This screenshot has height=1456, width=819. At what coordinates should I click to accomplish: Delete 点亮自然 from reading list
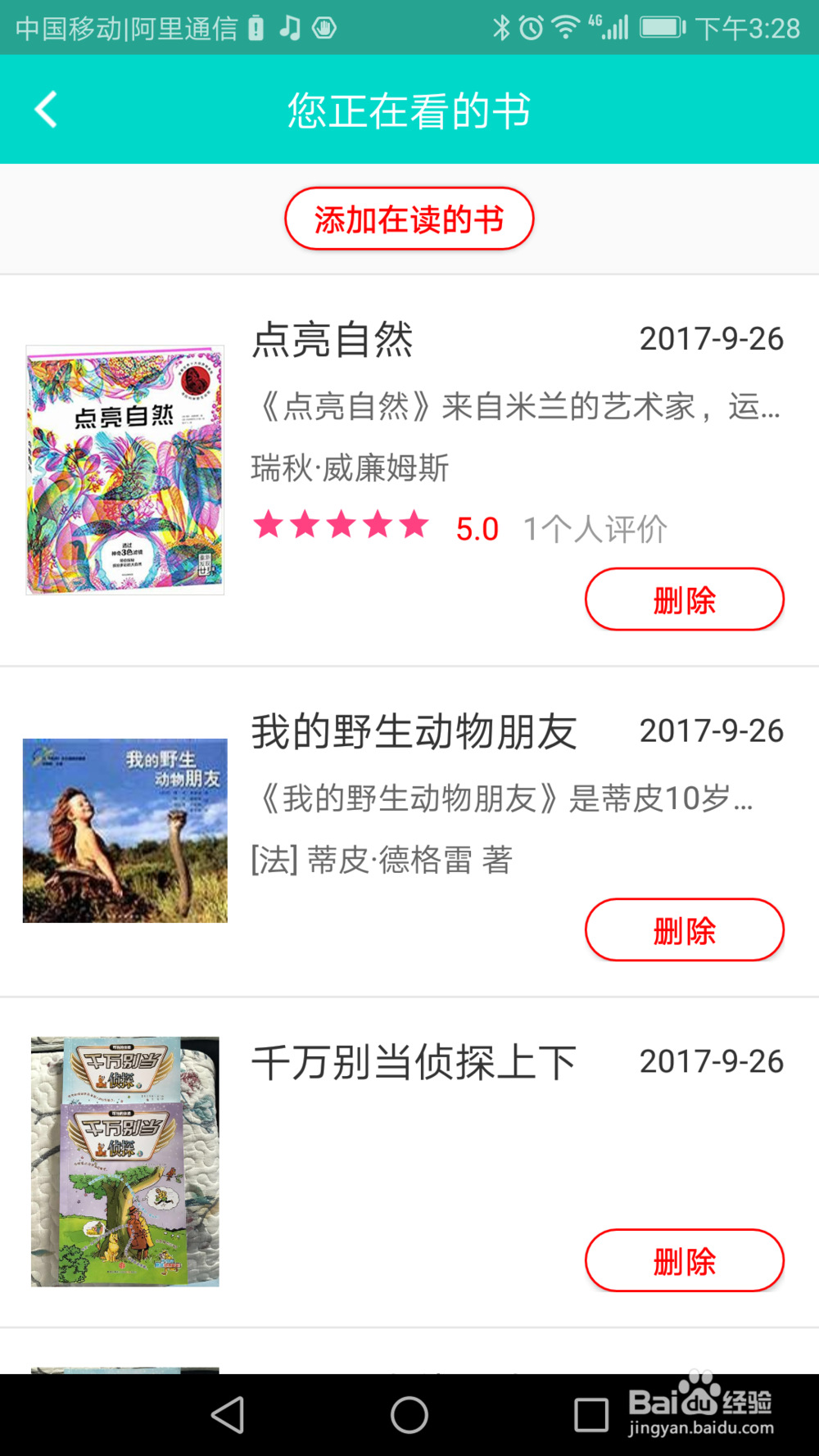tap(684, 599)
